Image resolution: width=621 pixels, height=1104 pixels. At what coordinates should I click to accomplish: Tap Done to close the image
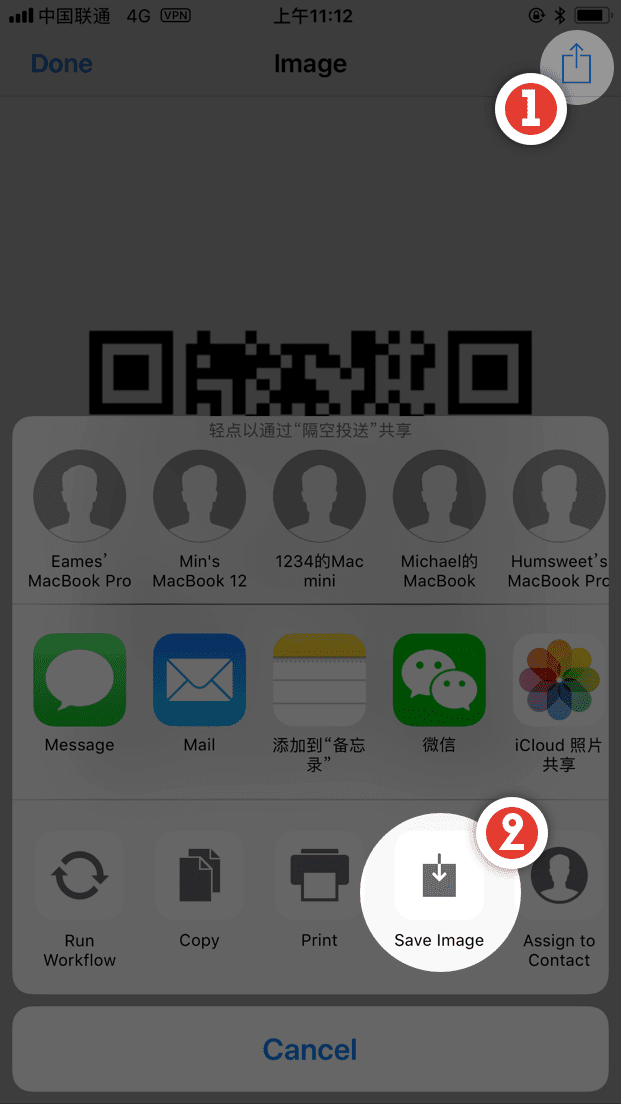click(x=61, y=64)
